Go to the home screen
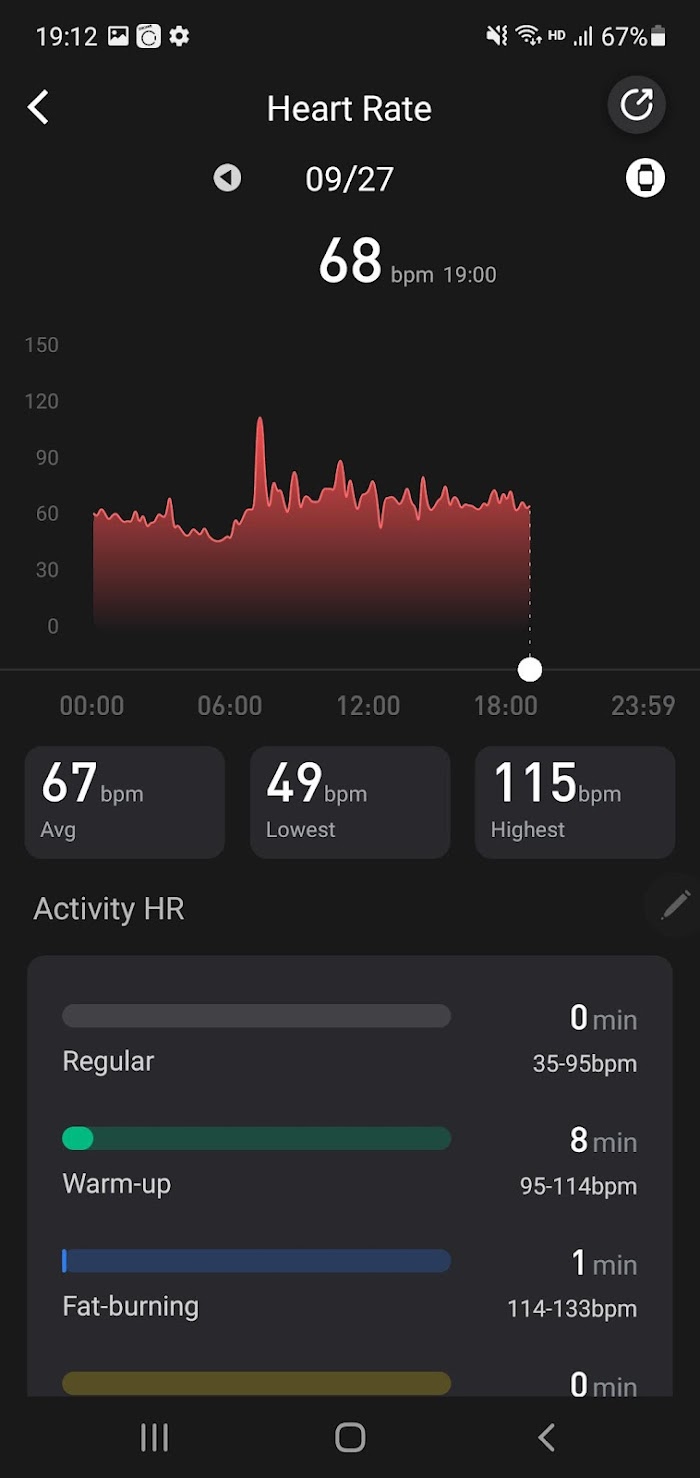Image resolution: width=700 pixels, height=1478 pixels. pos(350,1437)
